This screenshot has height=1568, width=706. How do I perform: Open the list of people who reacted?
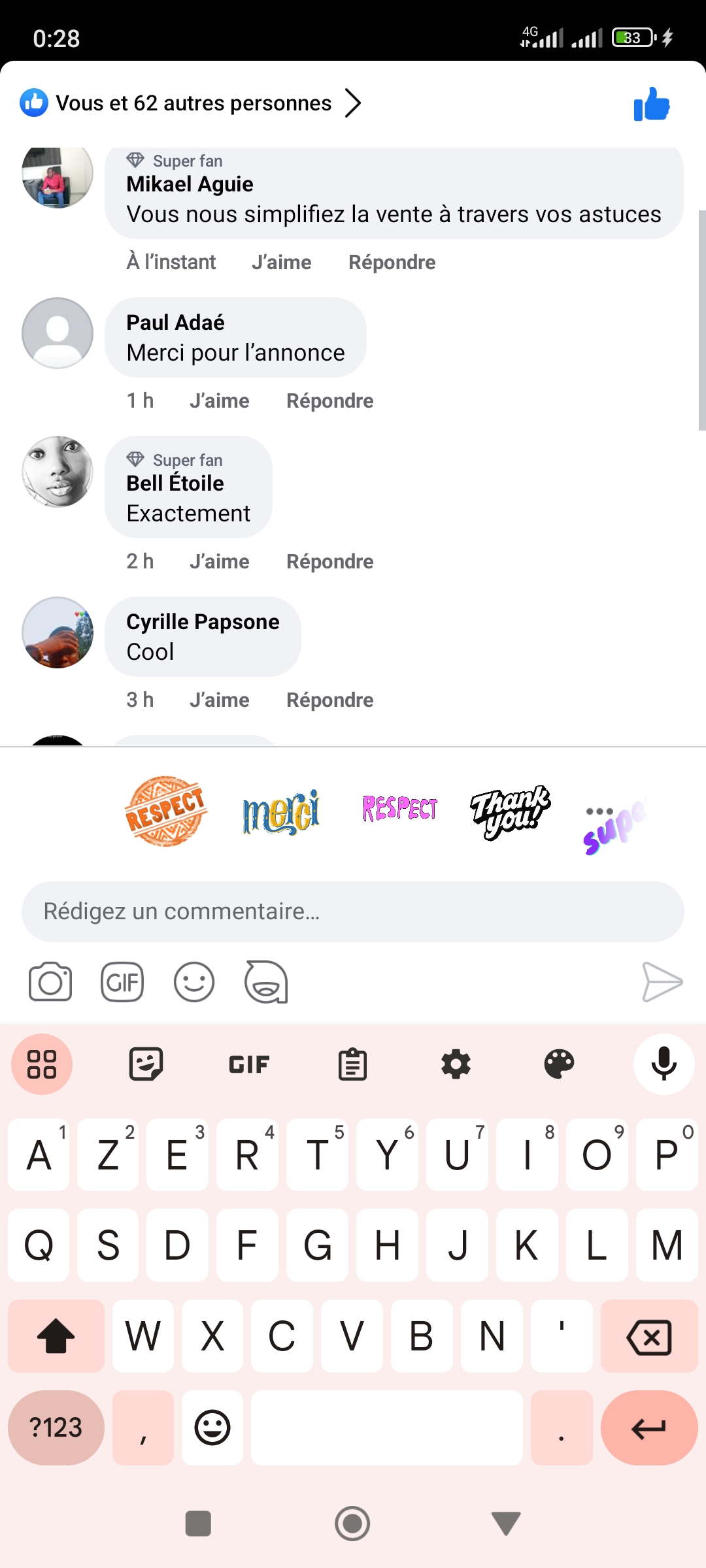(190, 103)
